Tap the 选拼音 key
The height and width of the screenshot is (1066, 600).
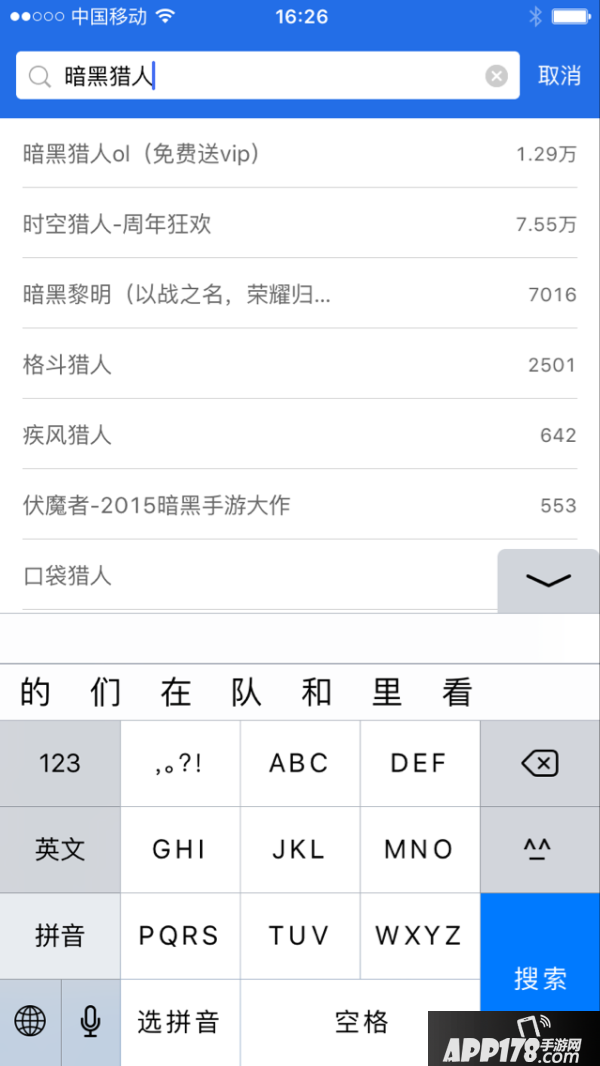coord(180,1022)
